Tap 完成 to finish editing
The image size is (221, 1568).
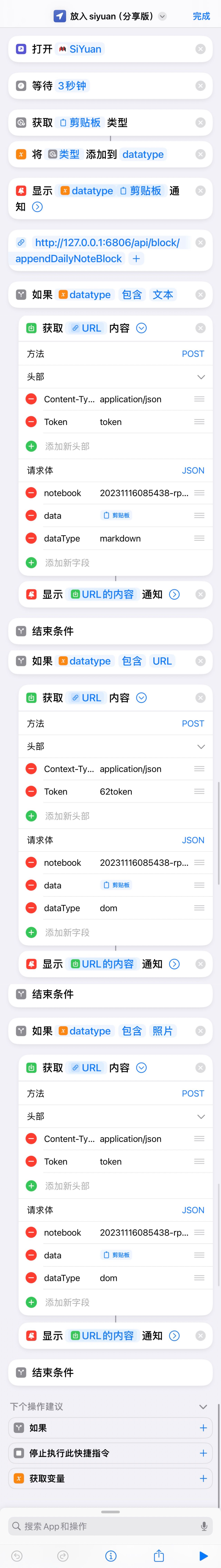(201, 16)
